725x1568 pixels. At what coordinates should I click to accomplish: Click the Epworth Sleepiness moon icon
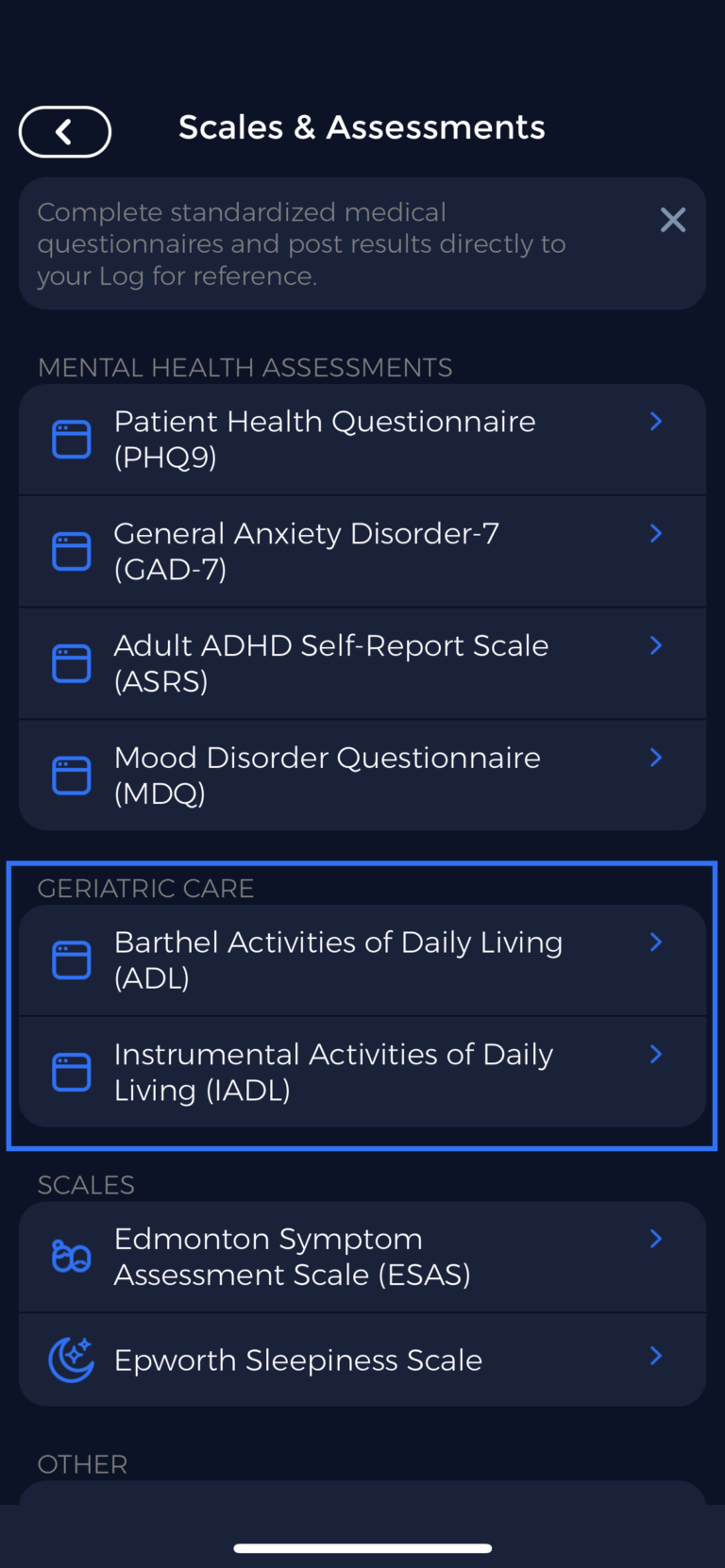tap(71, 1359)
